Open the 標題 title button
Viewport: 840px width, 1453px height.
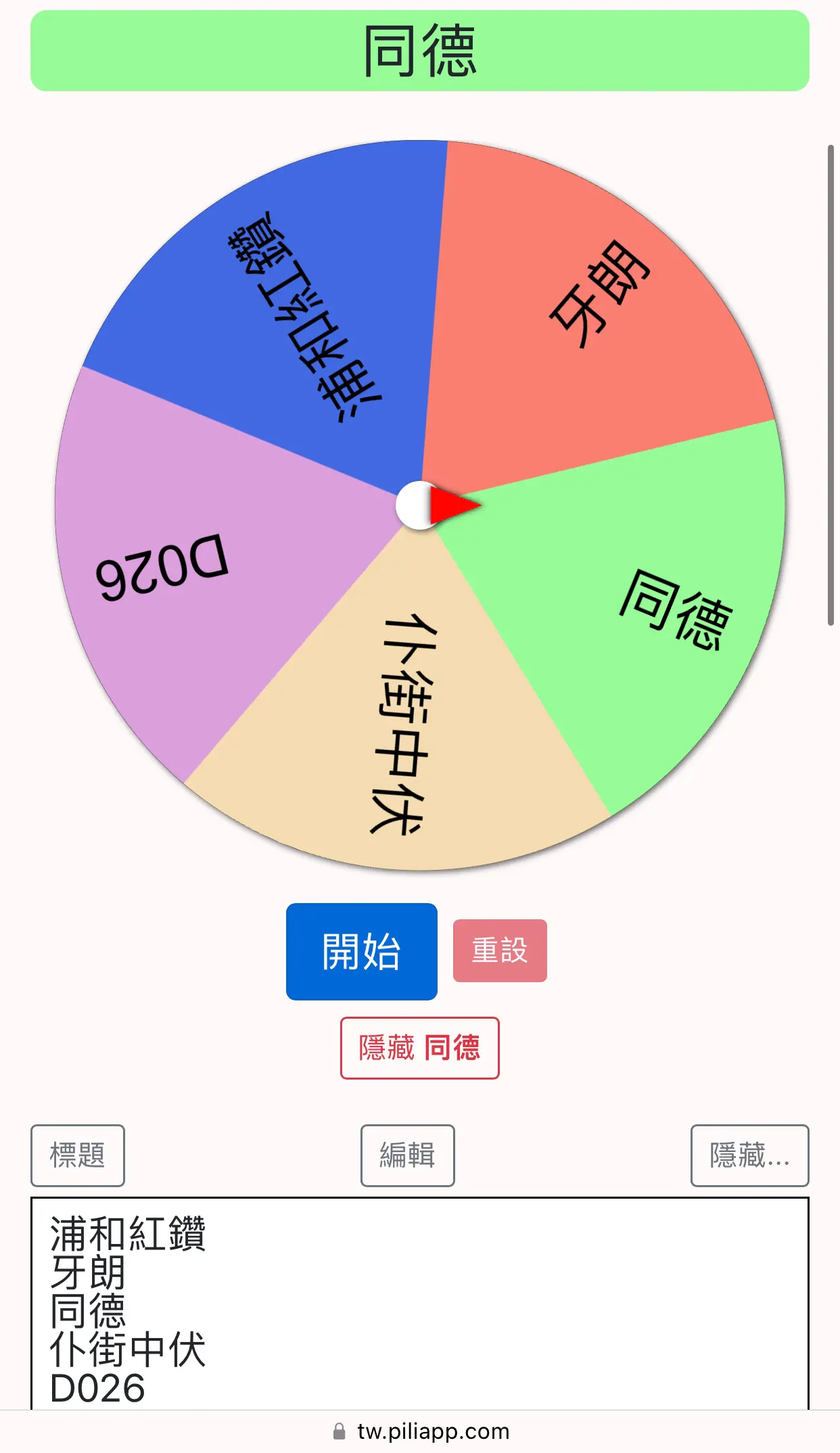pos(78,1155)
